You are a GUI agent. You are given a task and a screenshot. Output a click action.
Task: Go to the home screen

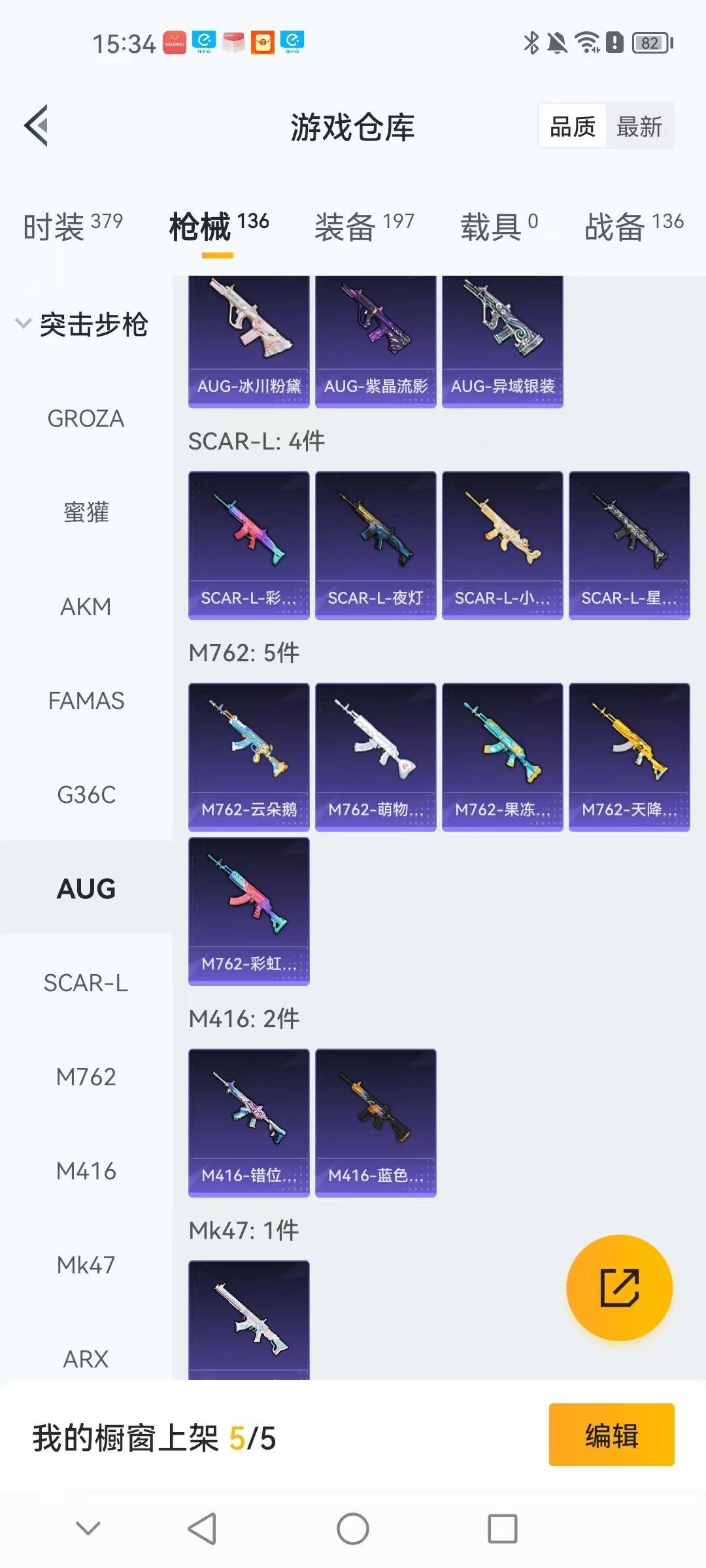[353, 1529]
